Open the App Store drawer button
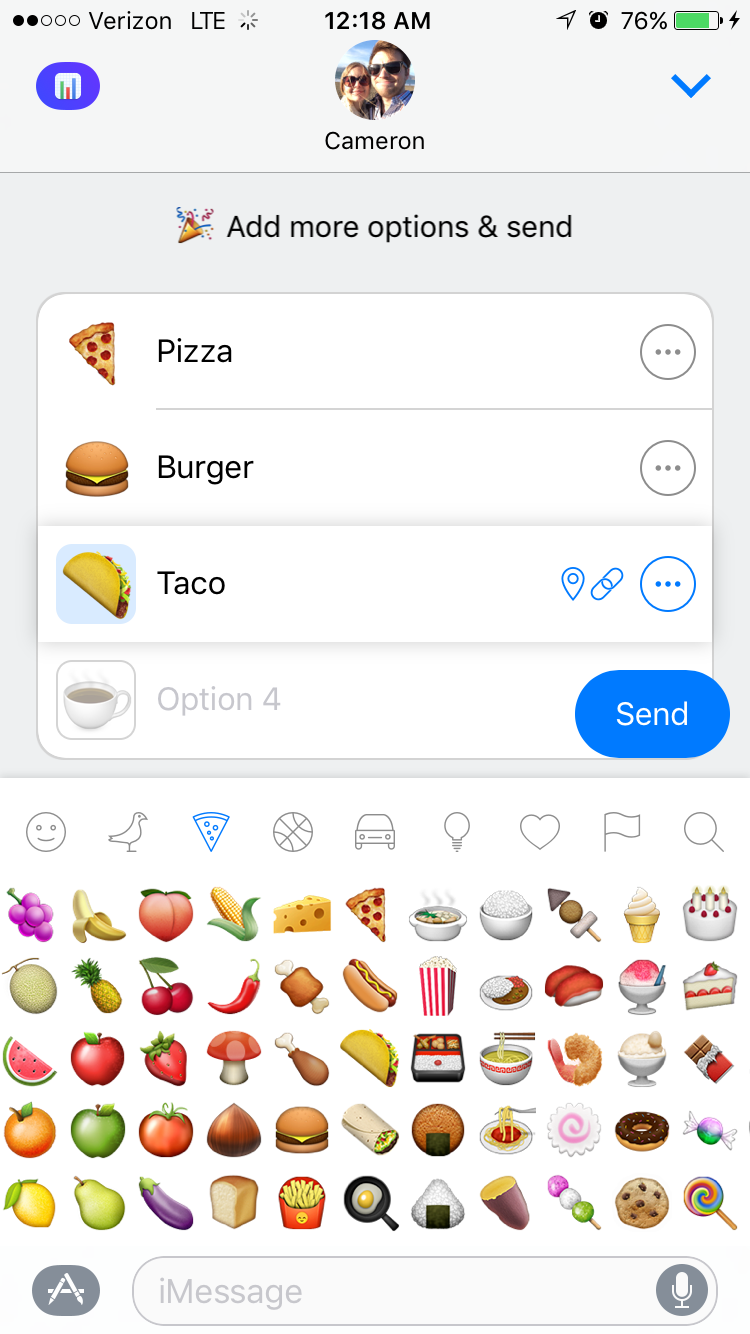 [x=66, y=1290]
